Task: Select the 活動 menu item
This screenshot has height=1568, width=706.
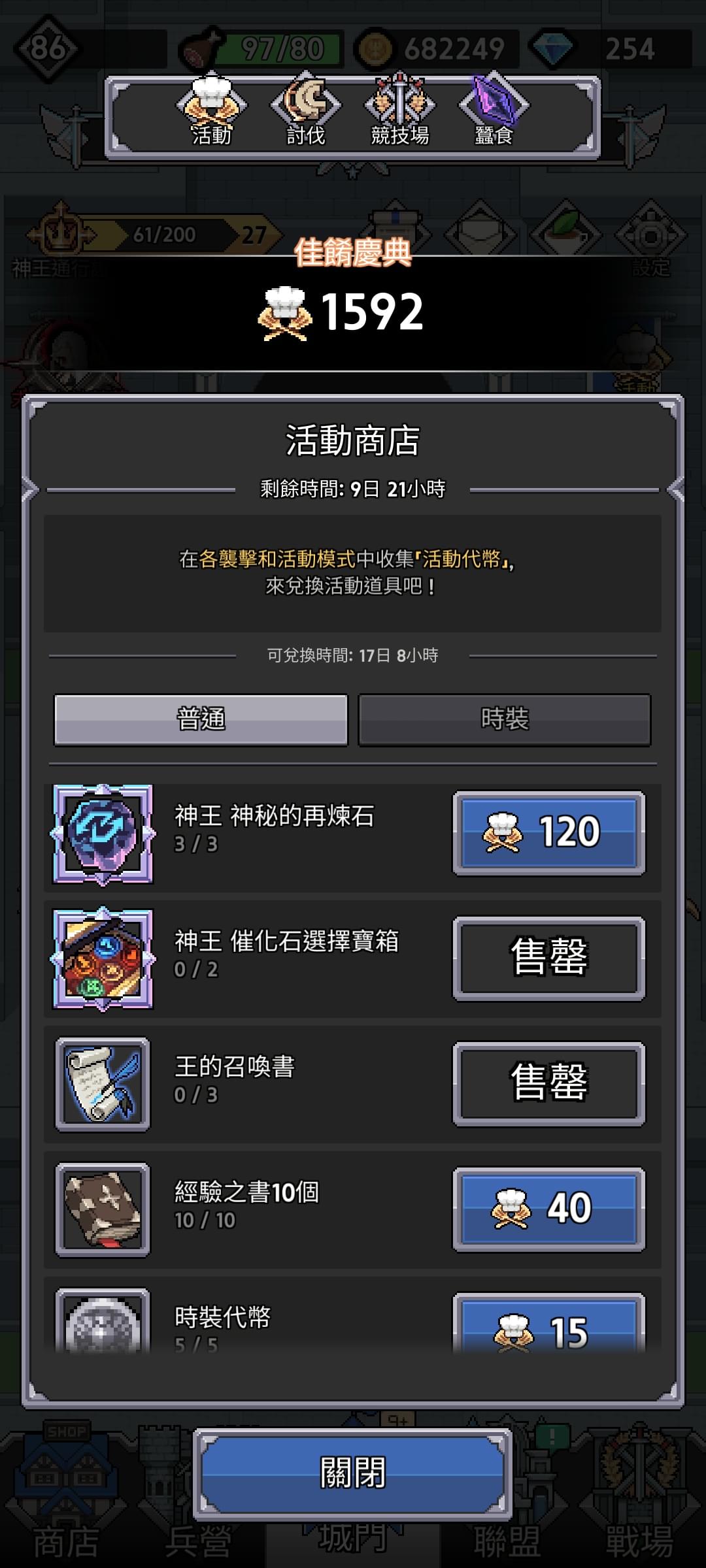Action: 211,112
